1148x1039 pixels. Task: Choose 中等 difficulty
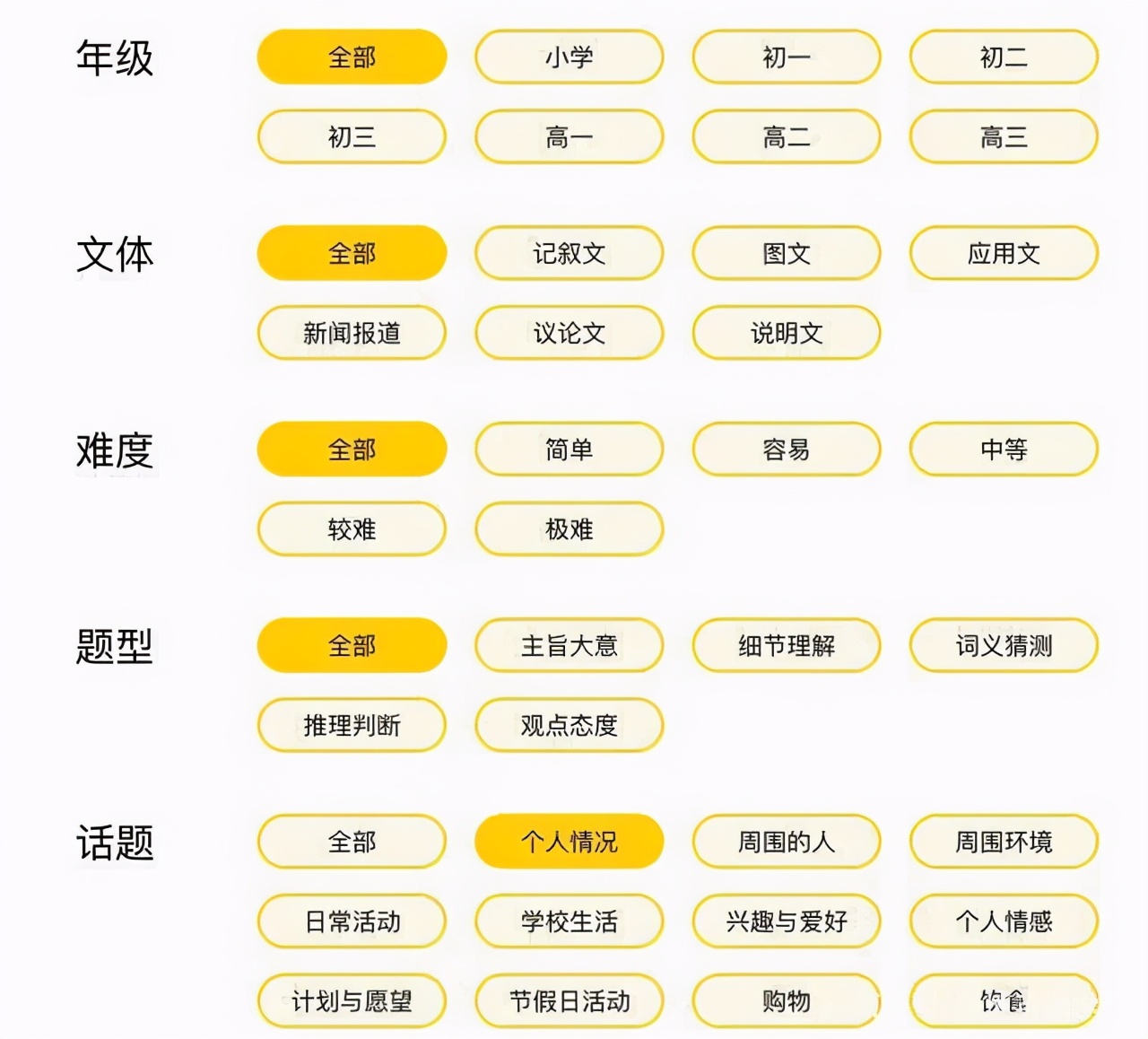click(1003, 450)
